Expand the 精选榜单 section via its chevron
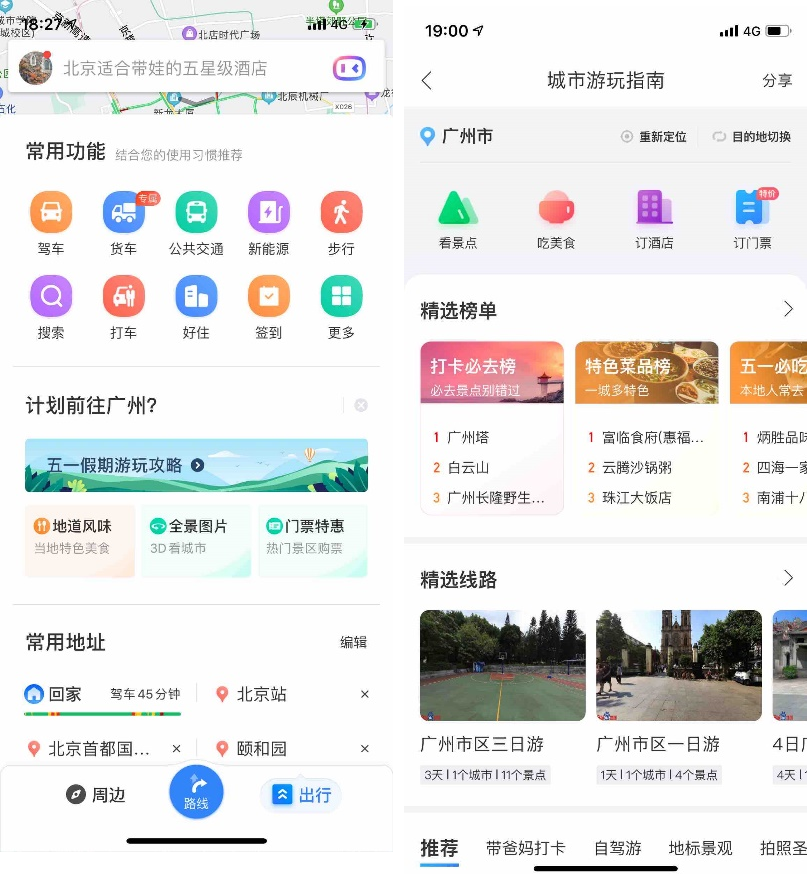The width and height of the screenshot is (807, 874). [x=788, y=311]
